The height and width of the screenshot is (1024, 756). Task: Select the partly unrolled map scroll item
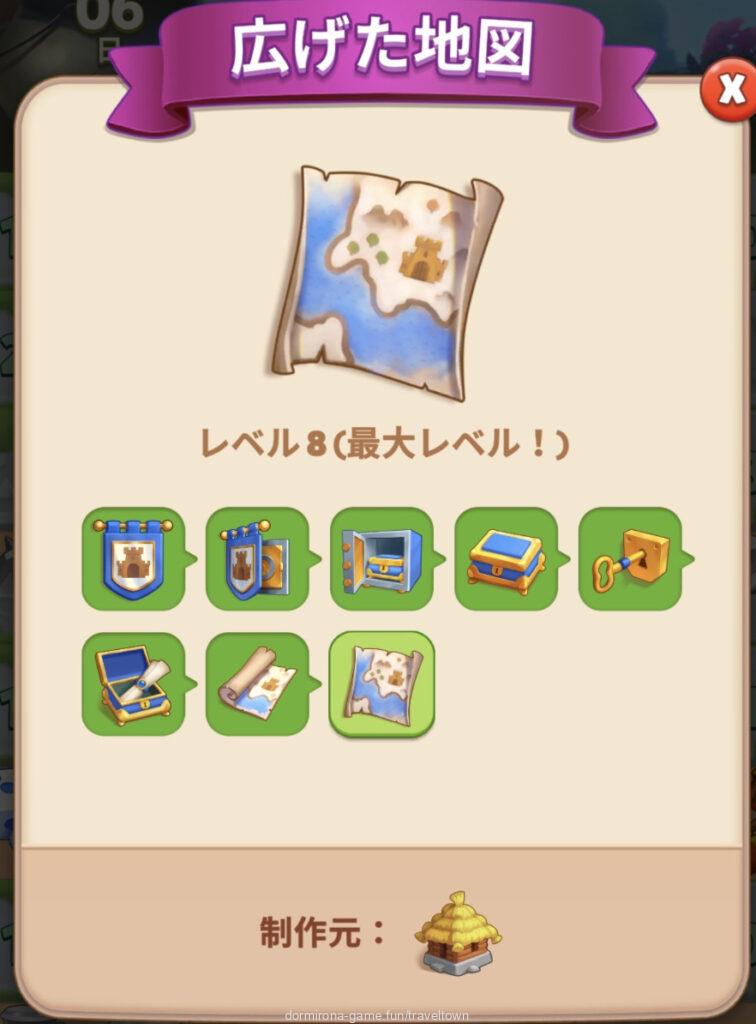tap(257, 684)
